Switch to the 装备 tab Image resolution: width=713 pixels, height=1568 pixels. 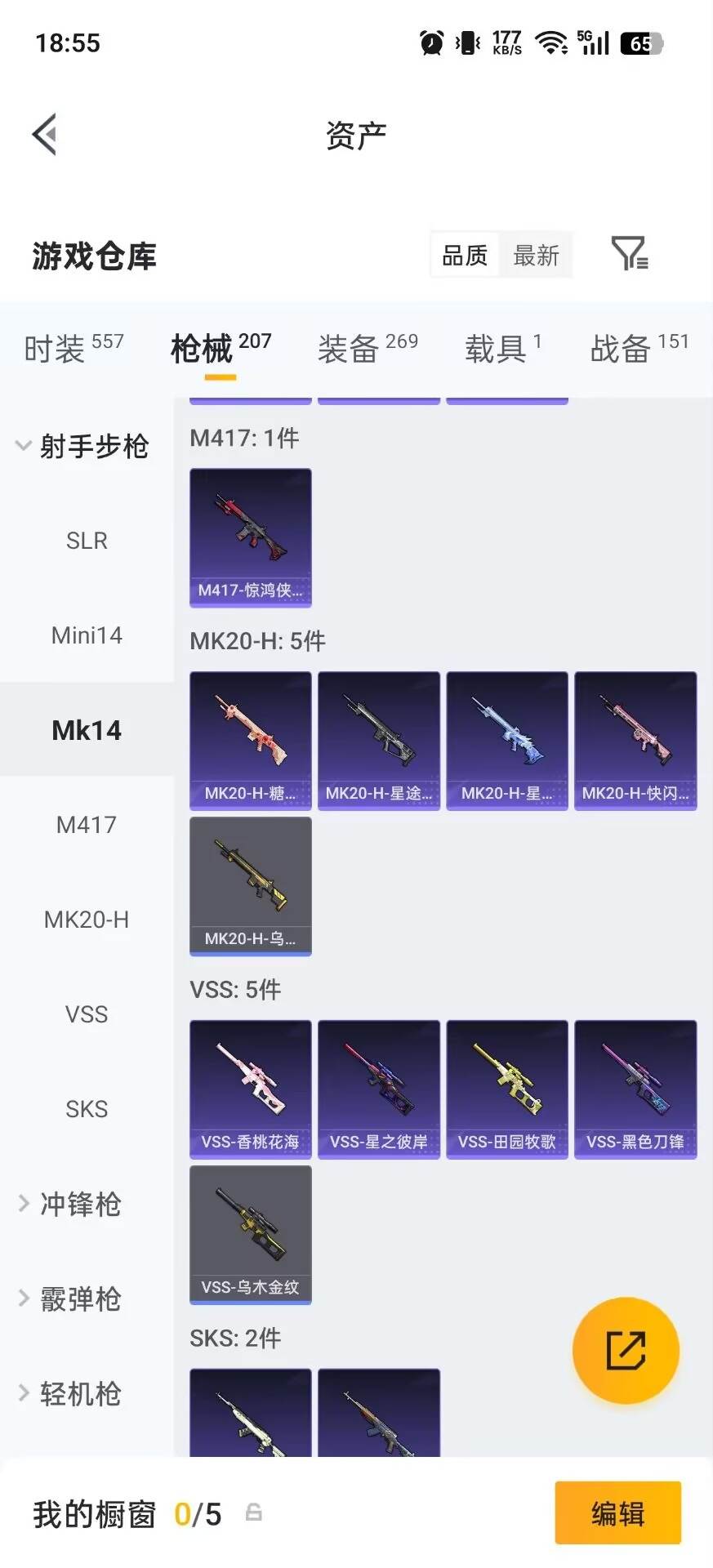[368, 349]
